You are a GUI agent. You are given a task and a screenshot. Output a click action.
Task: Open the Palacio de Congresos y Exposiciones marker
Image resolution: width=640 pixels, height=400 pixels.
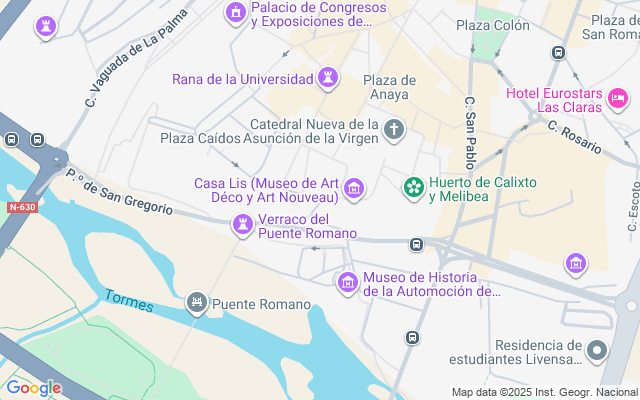[236, 12]
